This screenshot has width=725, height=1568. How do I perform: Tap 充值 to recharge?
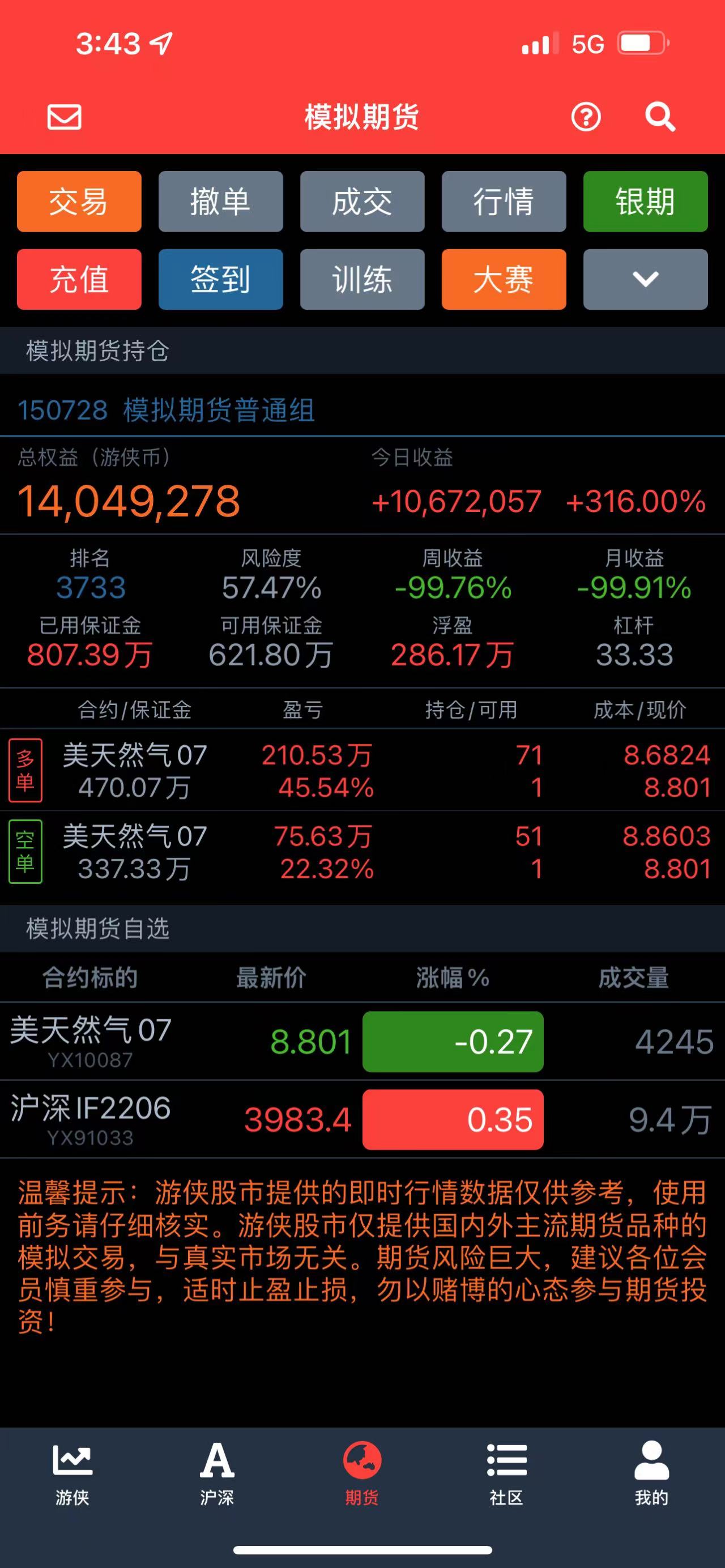tap(79, 279)
